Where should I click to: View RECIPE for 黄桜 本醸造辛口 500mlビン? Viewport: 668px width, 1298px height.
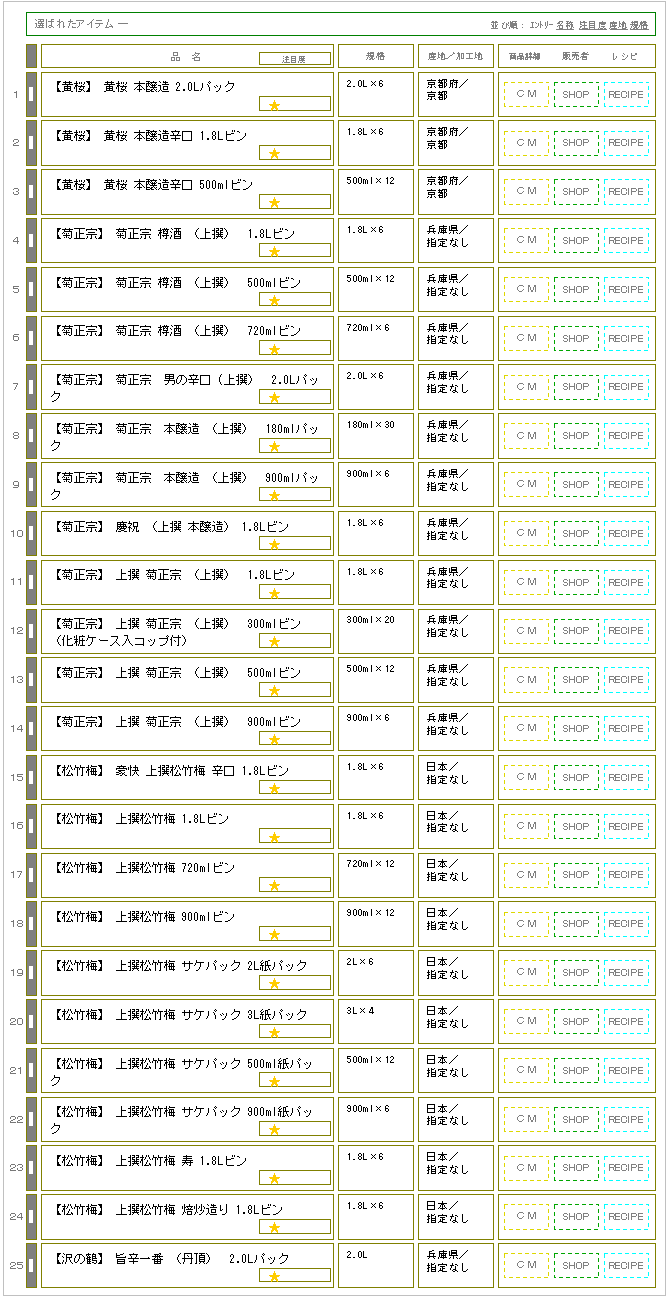point(626,192)
